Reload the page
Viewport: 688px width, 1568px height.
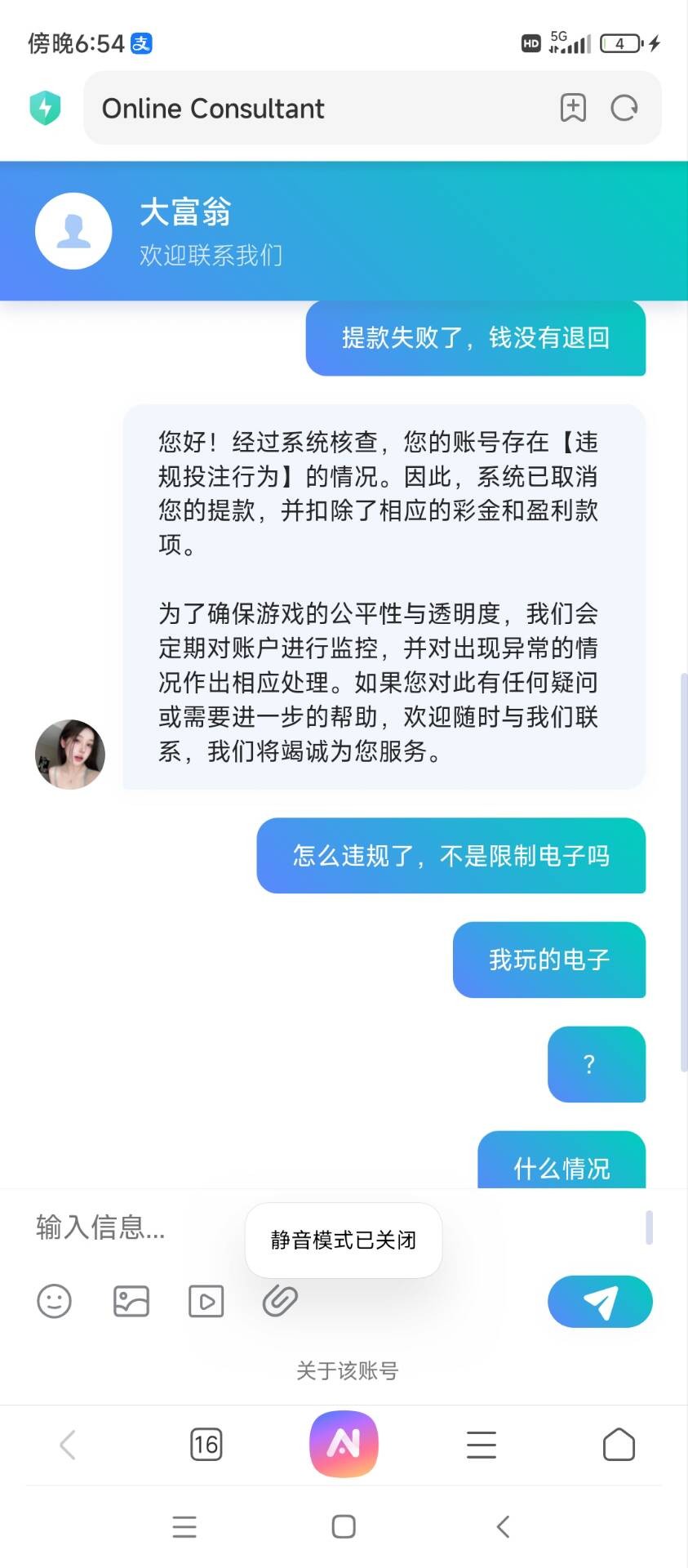[x=624, y=108]
